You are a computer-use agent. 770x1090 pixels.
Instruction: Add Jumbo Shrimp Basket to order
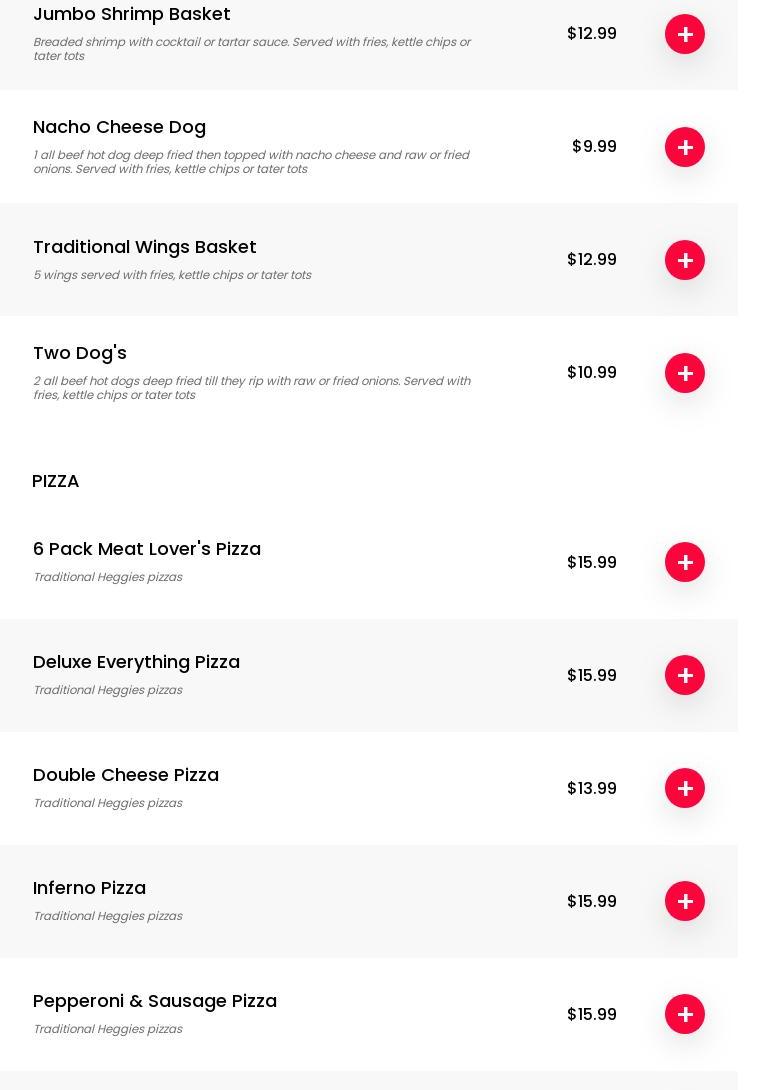[x=685, y=34]
